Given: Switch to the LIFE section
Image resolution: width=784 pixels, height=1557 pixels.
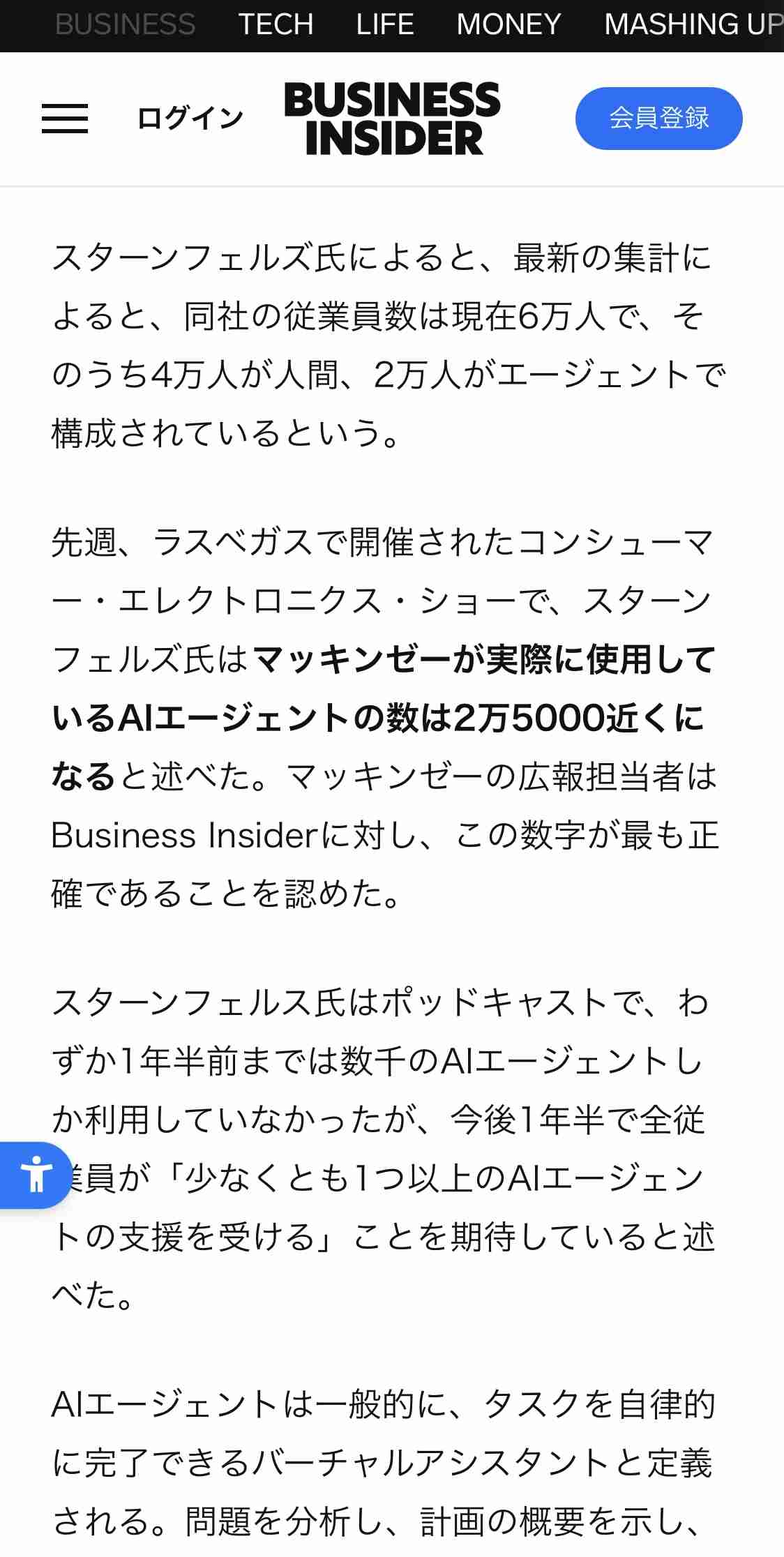Looking at the screenshot, I should pyautogui.click(x=384, y=24).
